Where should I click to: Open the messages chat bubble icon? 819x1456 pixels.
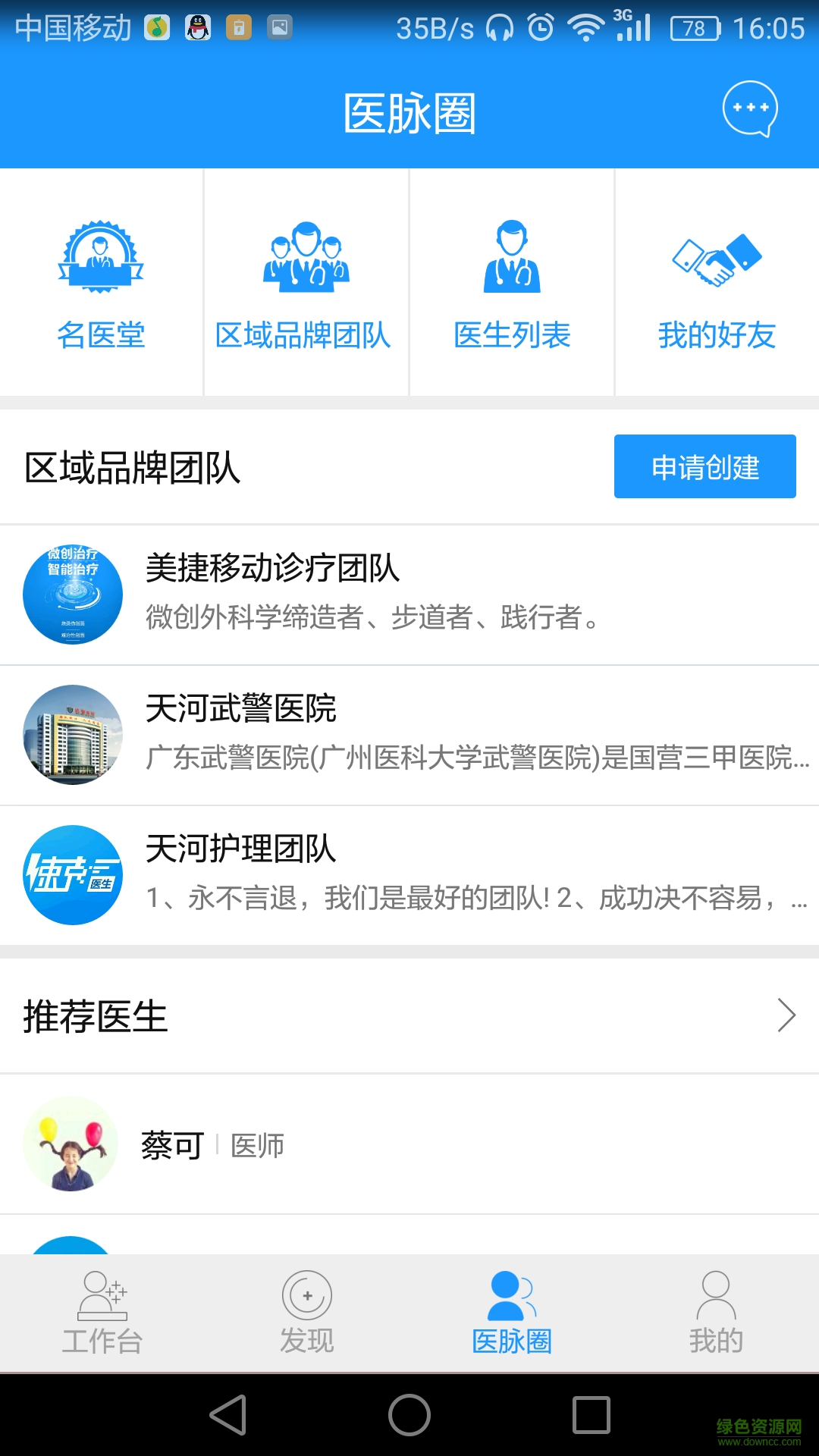point(749,109)
